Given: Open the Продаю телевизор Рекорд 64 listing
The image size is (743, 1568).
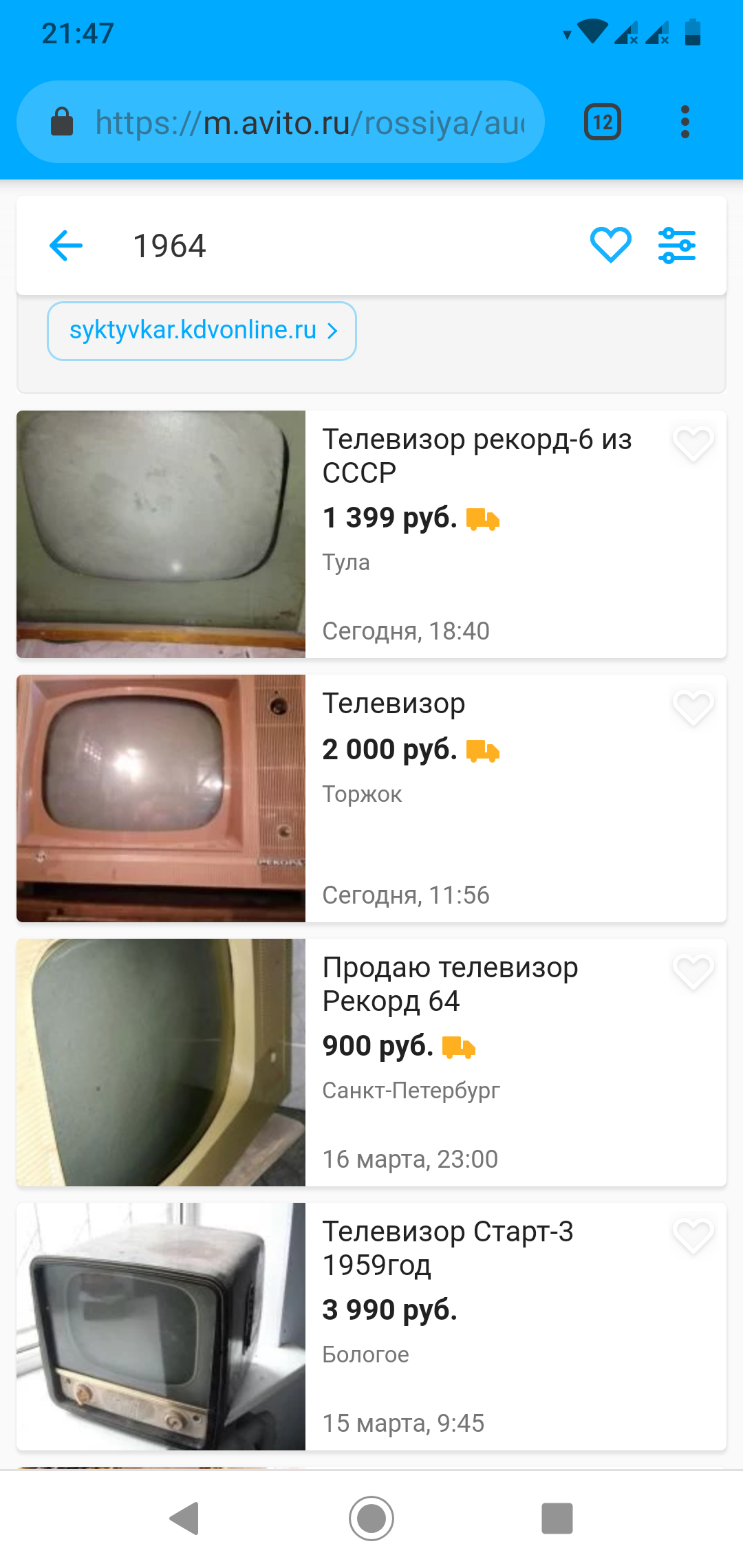Looking at the screenshot, I should [450, 984].
